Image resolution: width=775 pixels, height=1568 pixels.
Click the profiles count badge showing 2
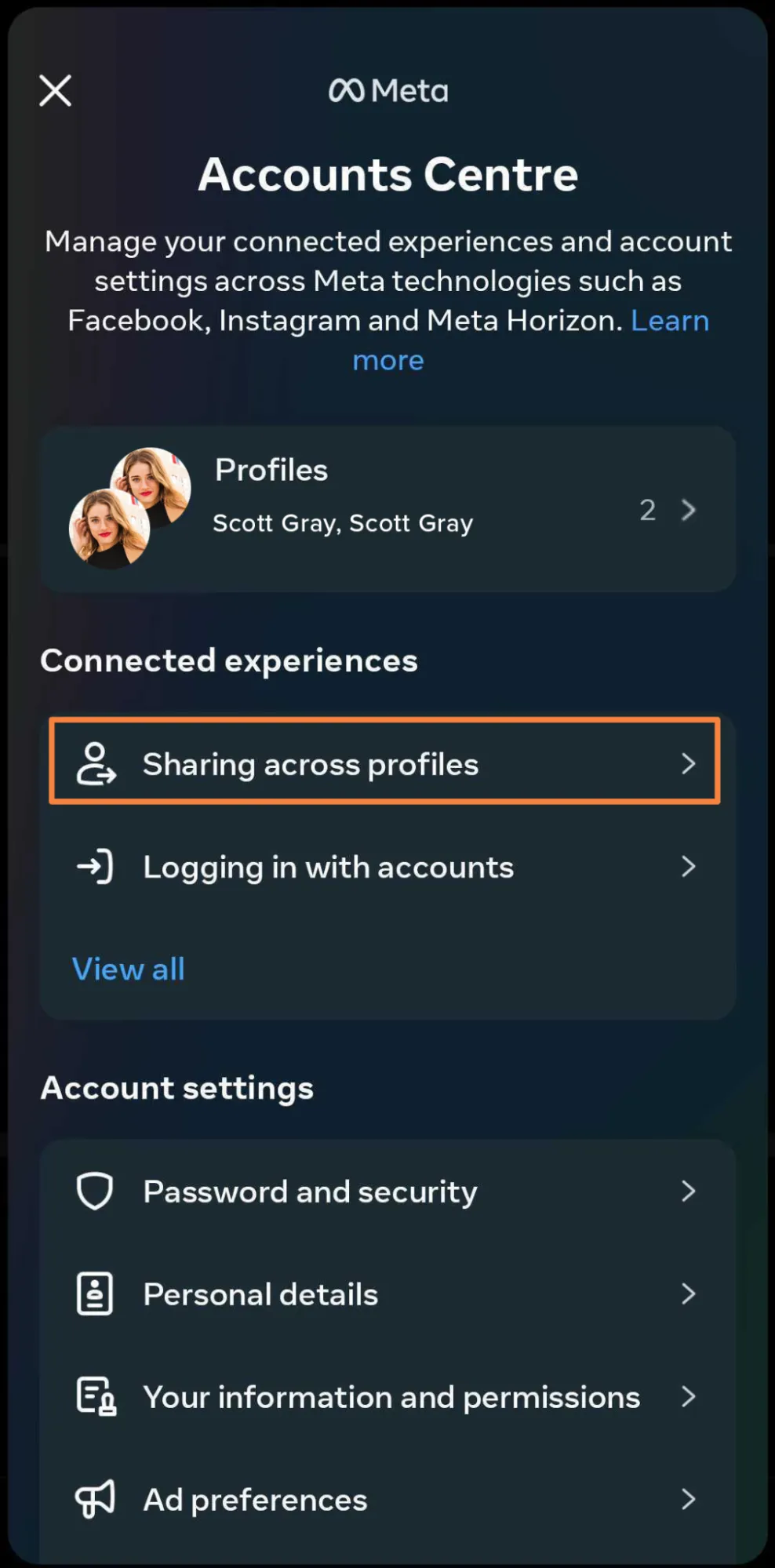pyautogui.click(x=648, y=510)
